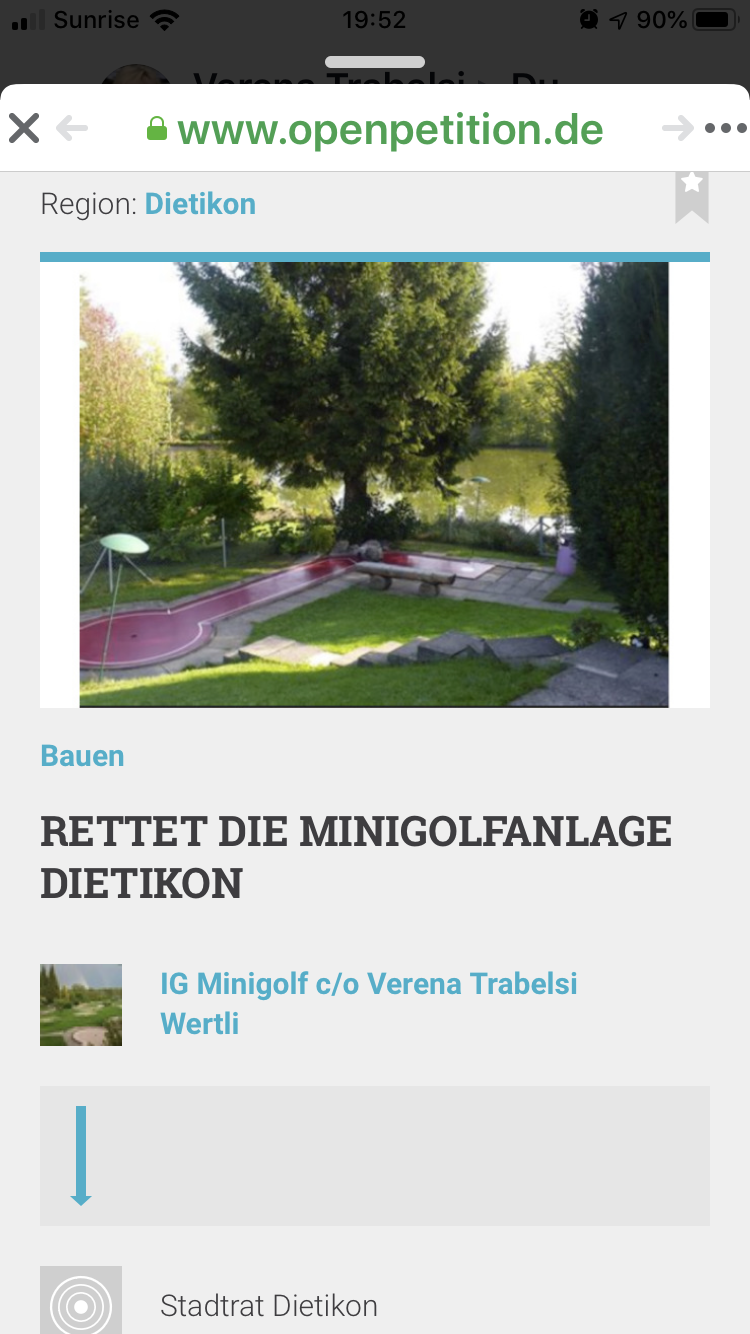750x1334 pixels.
Task: Open the three-dot browser menu
Action: [x=725, y=128]
